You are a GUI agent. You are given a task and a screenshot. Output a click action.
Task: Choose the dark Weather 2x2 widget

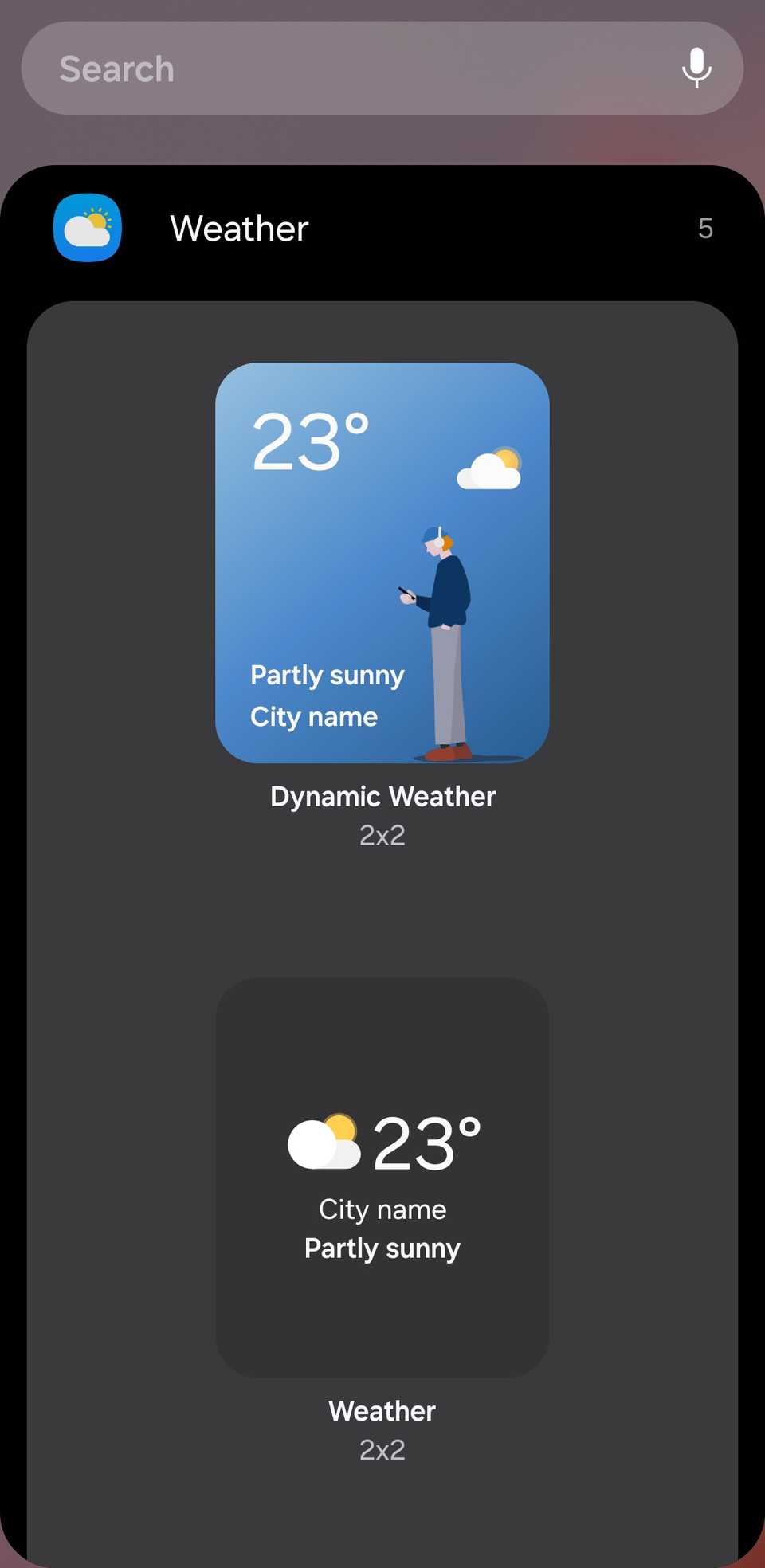tap(382, 1177)
